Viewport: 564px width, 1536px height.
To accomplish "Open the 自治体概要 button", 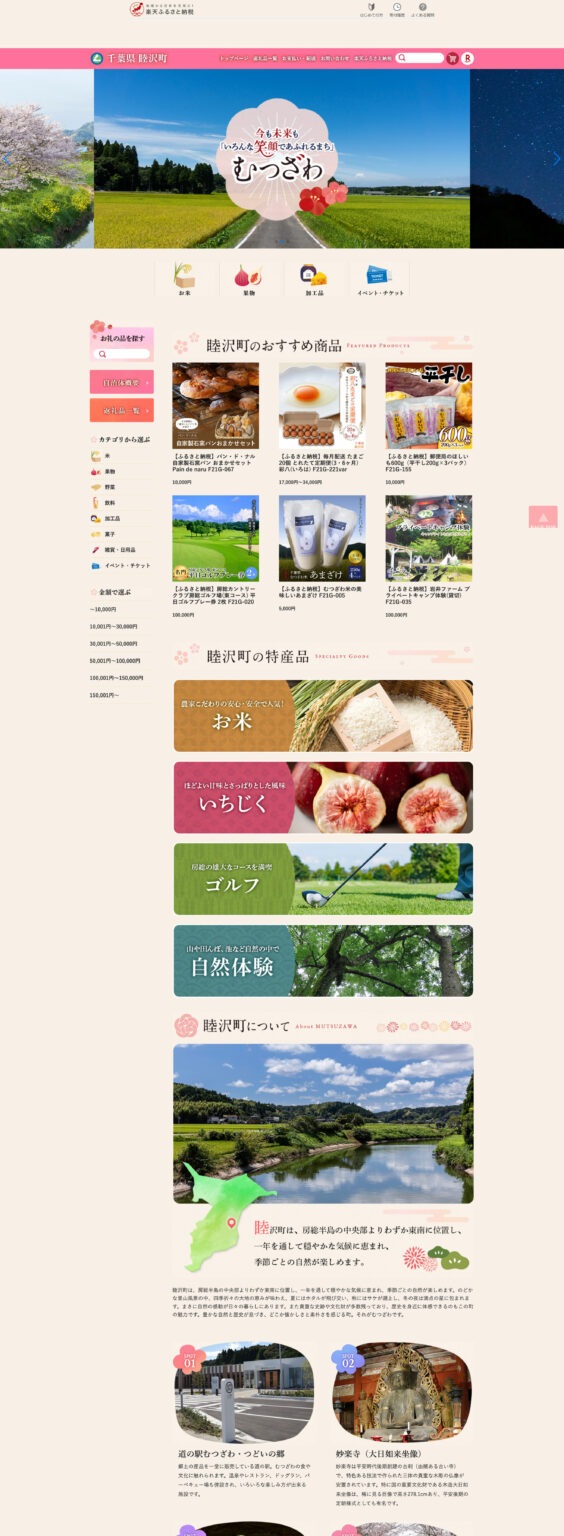I will [122, 382].
